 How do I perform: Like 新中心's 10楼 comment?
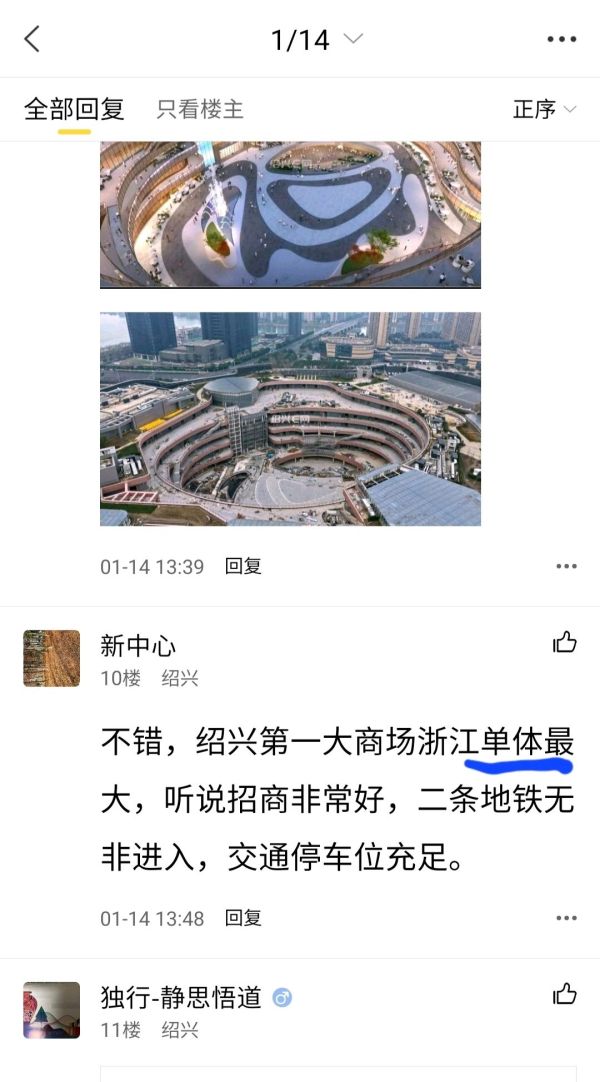[x=565, y=643]
